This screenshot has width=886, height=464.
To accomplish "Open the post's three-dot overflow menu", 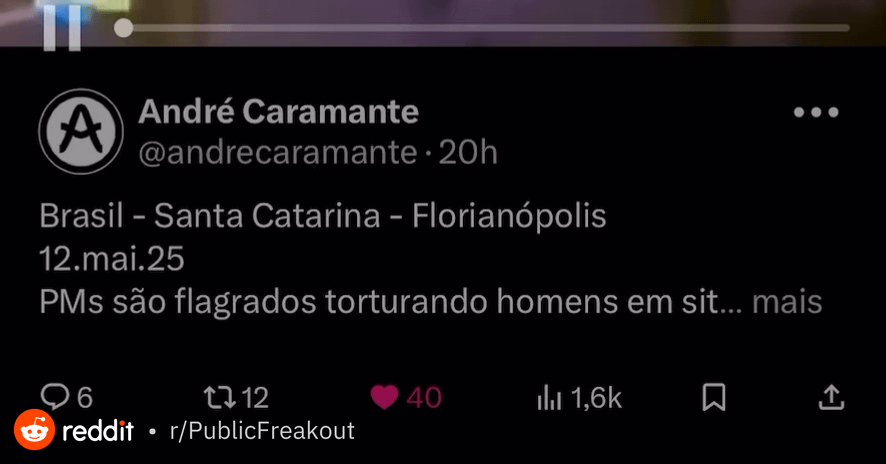I will pos(815,112).
